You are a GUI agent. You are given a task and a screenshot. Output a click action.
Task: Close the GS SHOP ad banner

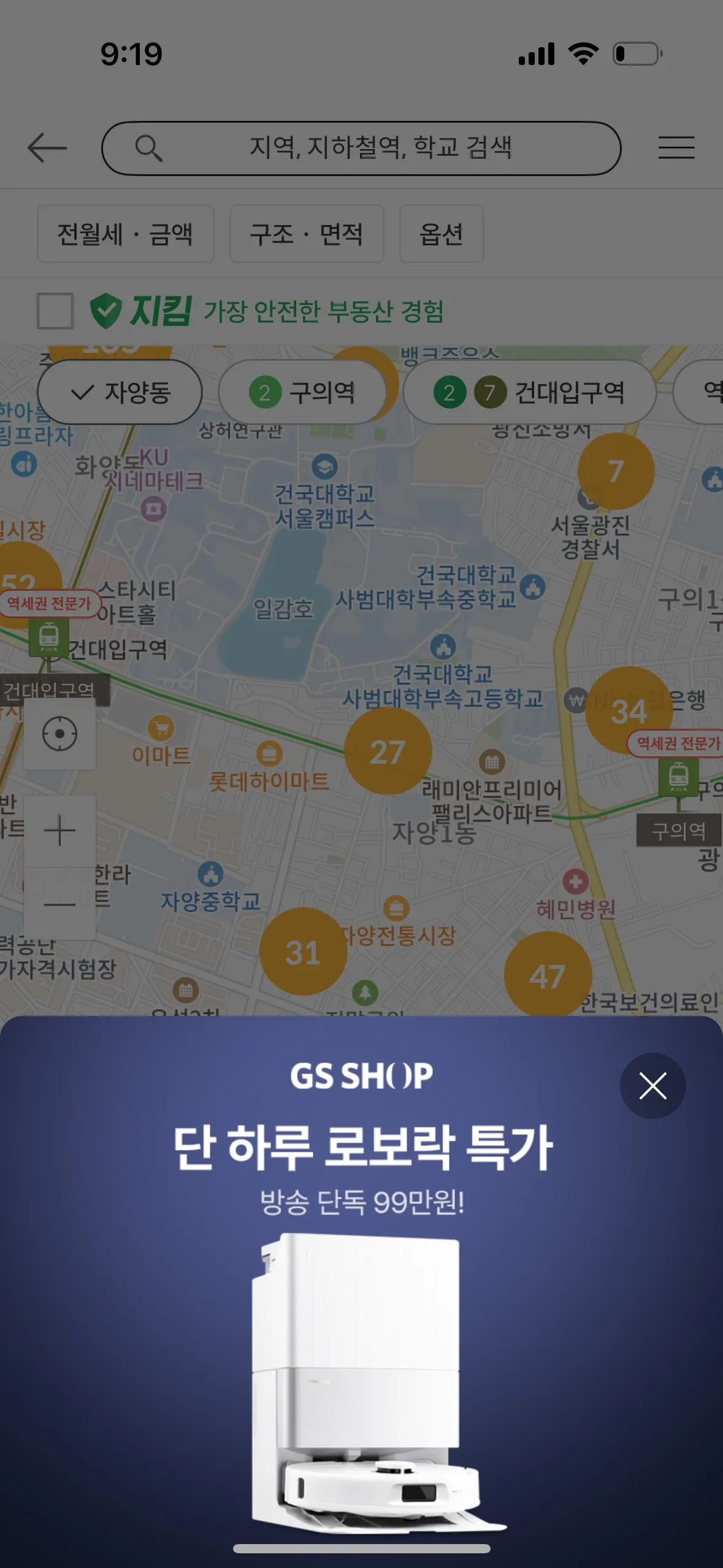[652, 1086]
